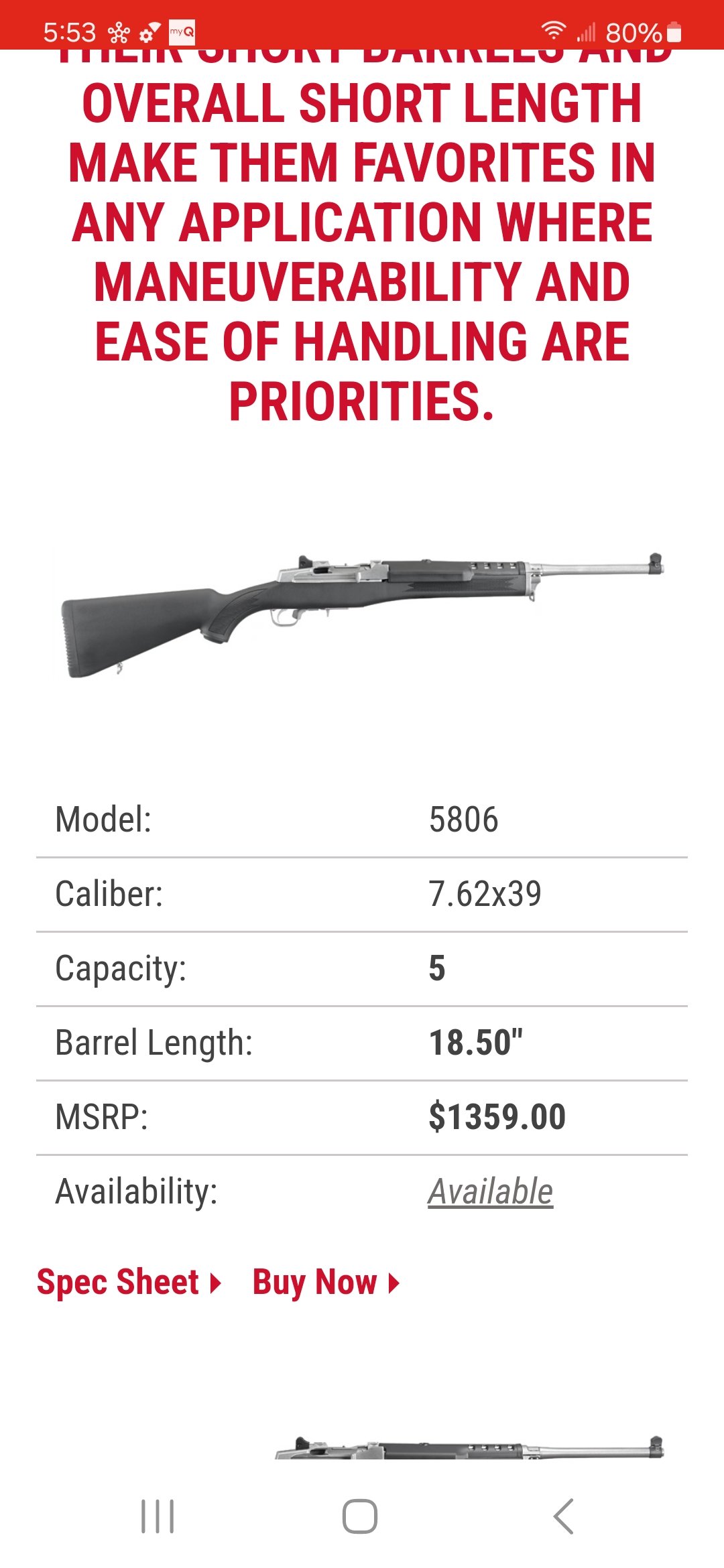Open the recent apps view

pos(158,1516)
